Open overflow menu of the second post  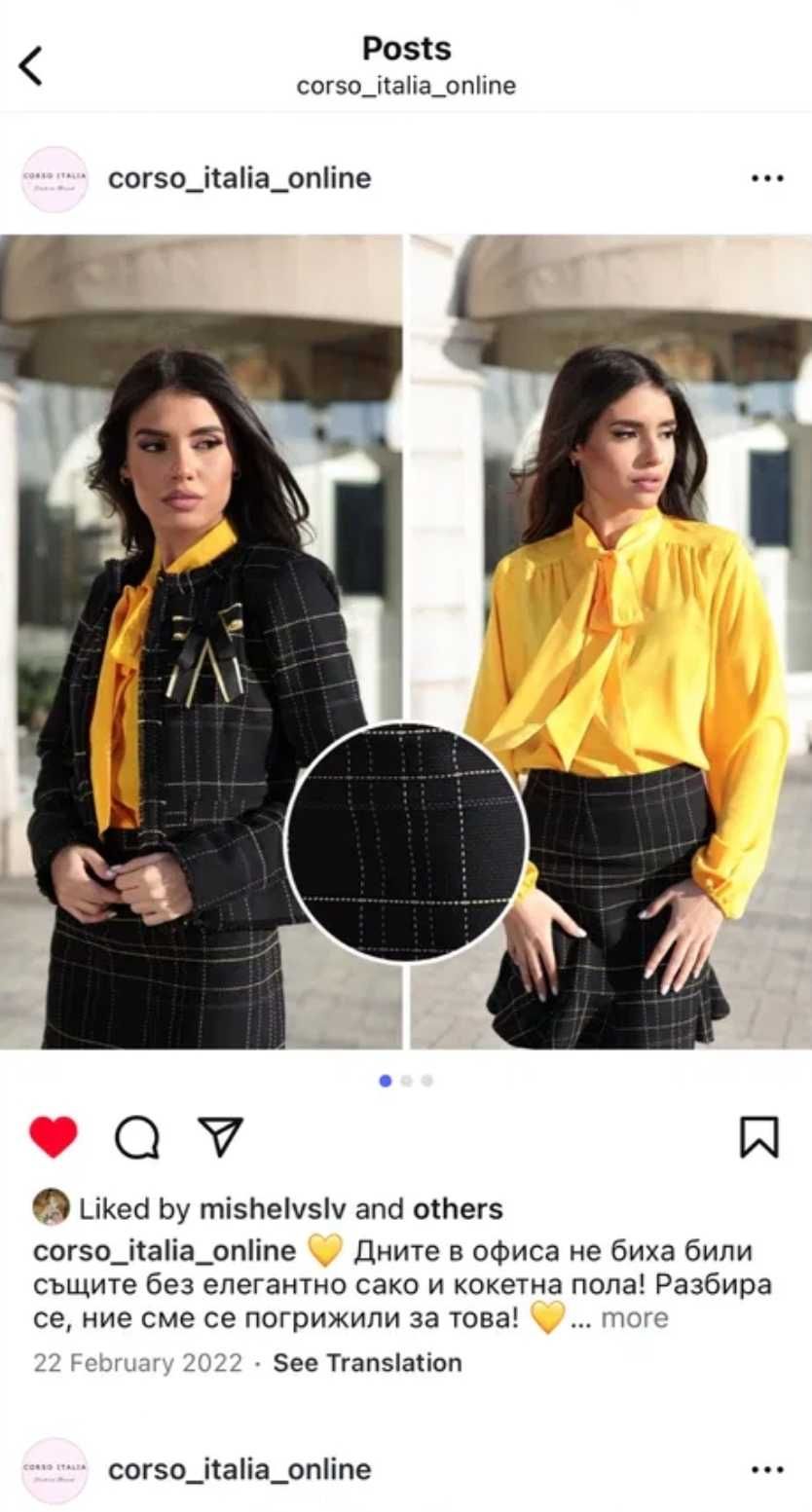767,1469
